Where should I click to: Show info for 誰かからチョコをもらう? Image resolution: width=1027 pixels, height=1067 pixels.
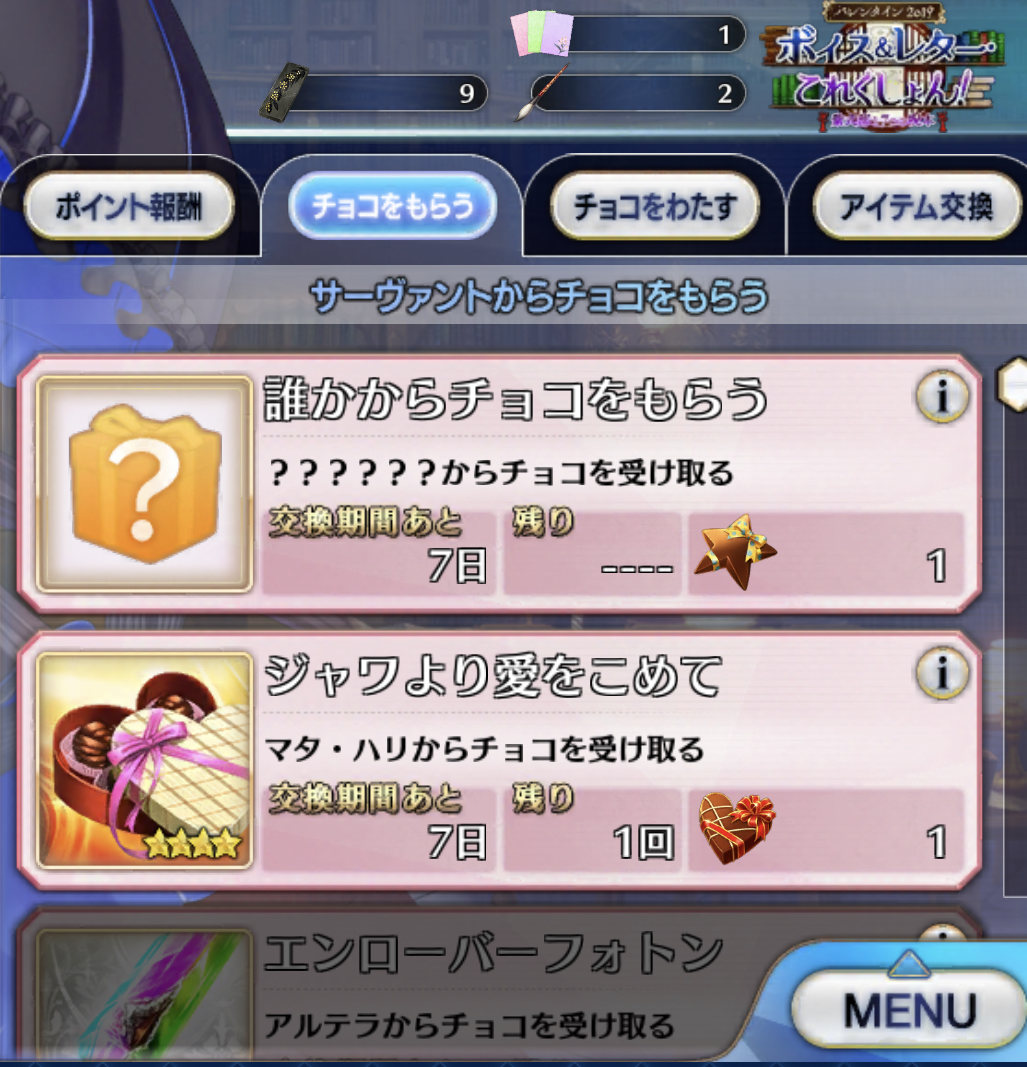[942, 399]
